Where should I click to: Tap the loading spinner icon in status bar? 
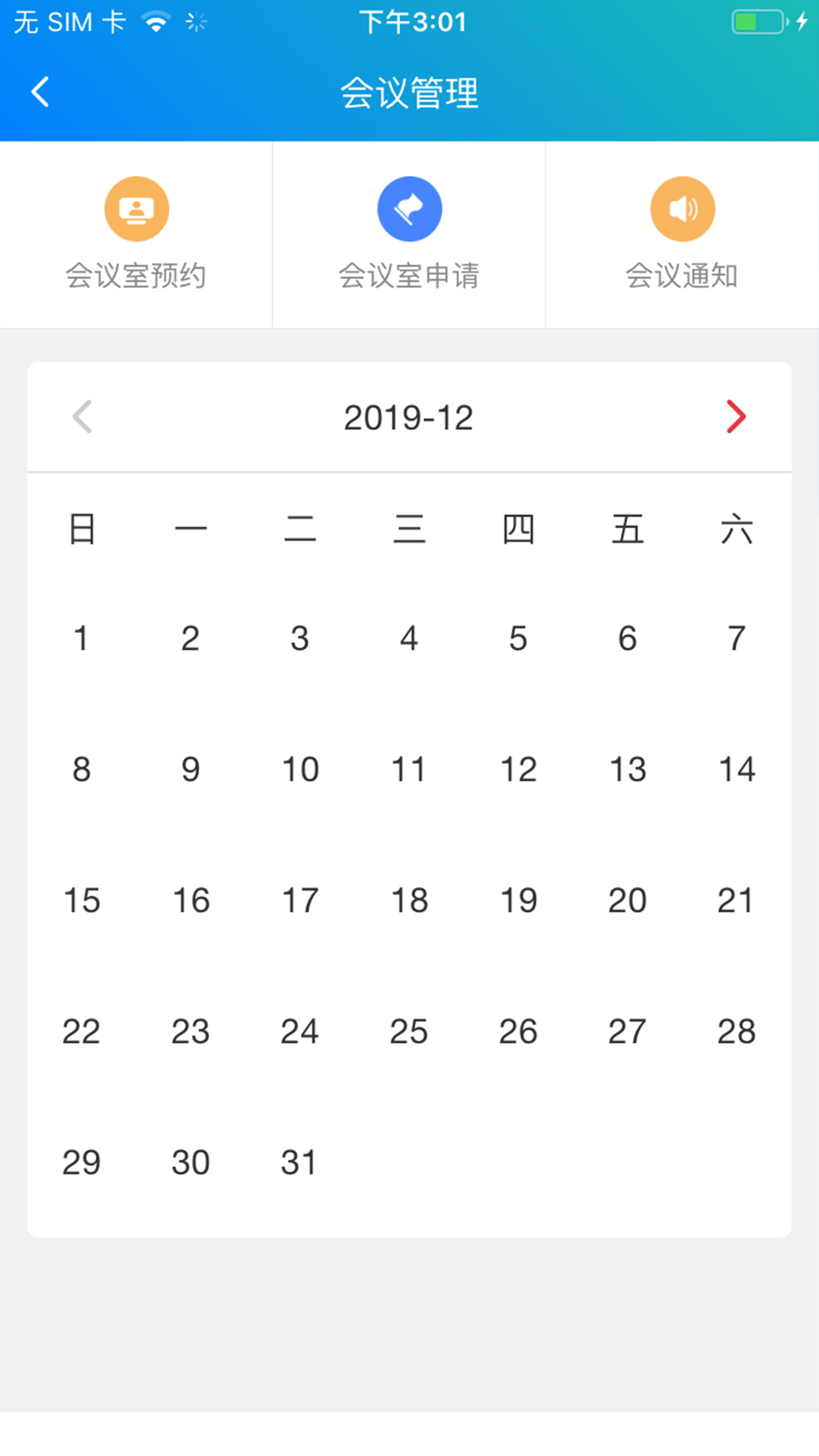pyautogui.click(x=197, y=21)
